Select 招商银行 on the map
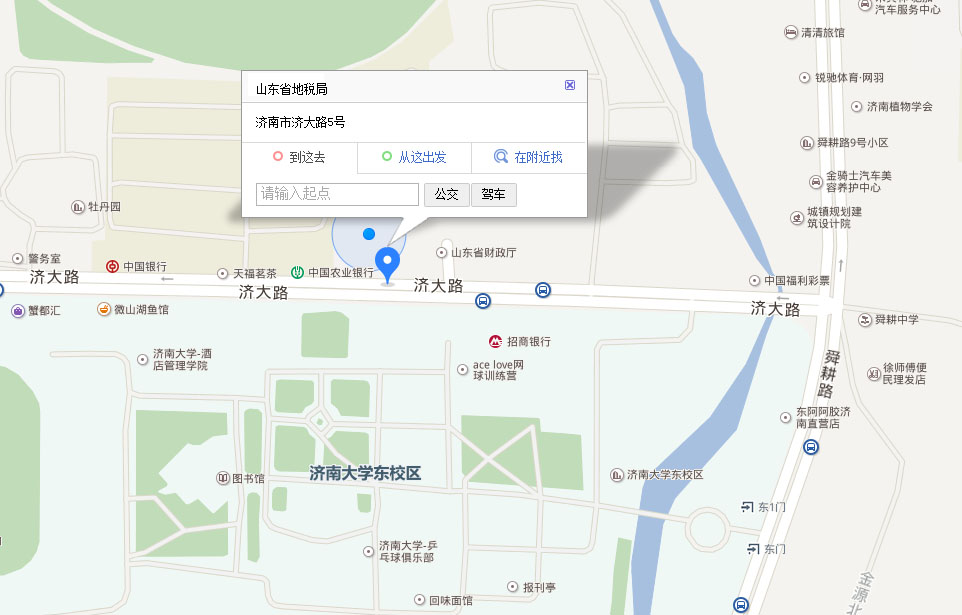The width and height of the screenshot is (962, 615). [520, 342]
